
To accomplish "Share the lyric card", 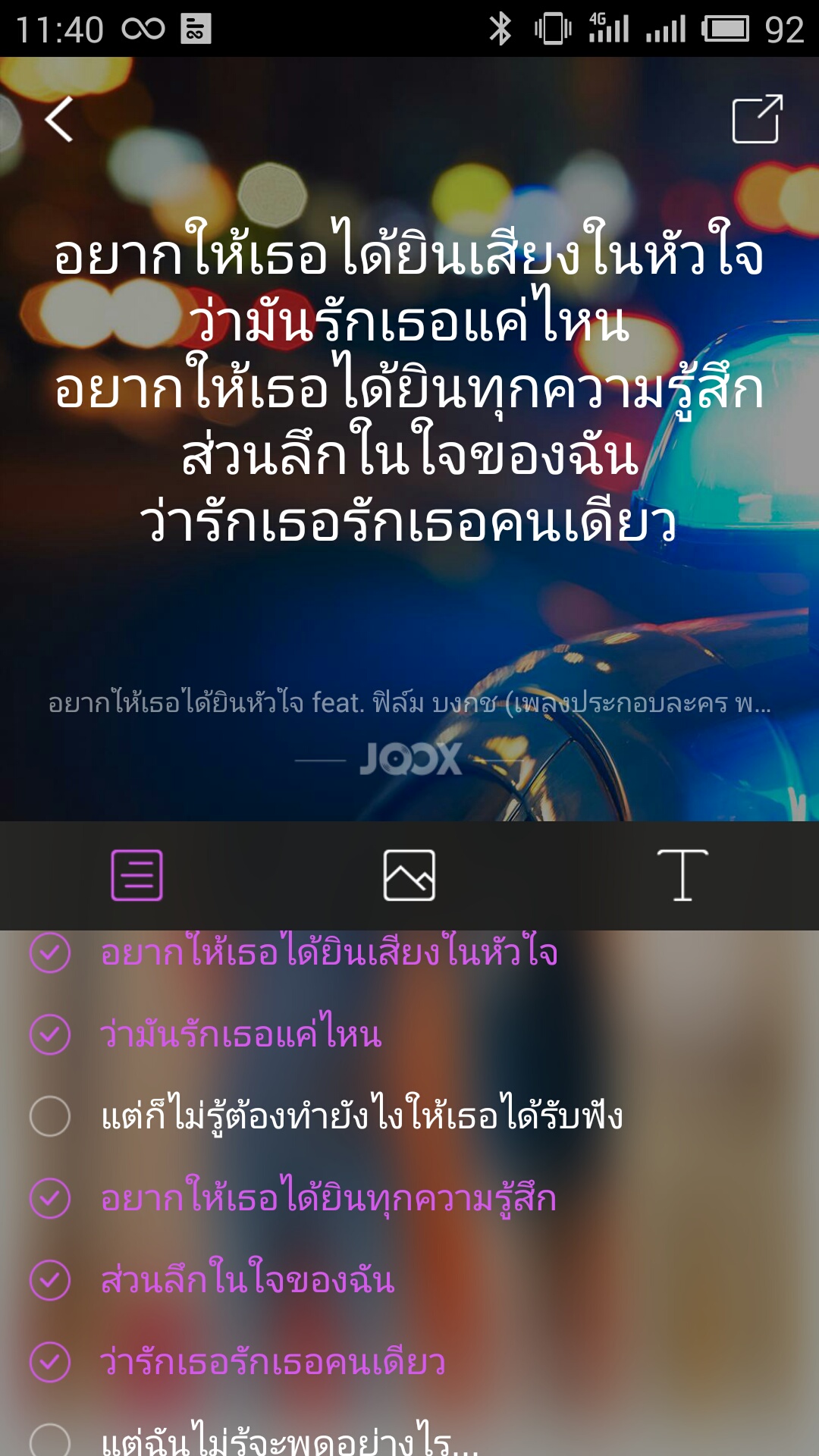I will click(757, 119).
